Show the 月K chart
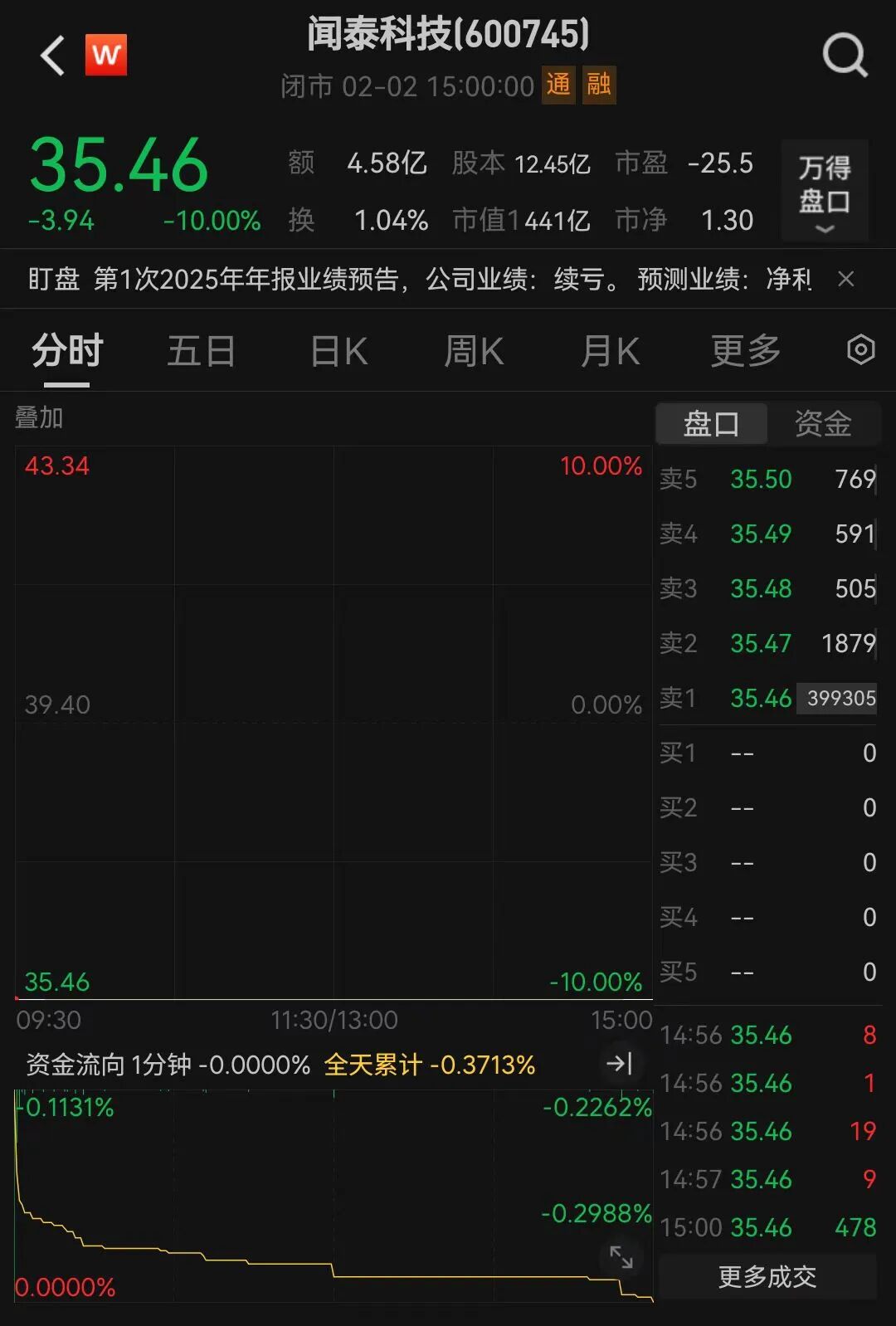 coord(610,351)
